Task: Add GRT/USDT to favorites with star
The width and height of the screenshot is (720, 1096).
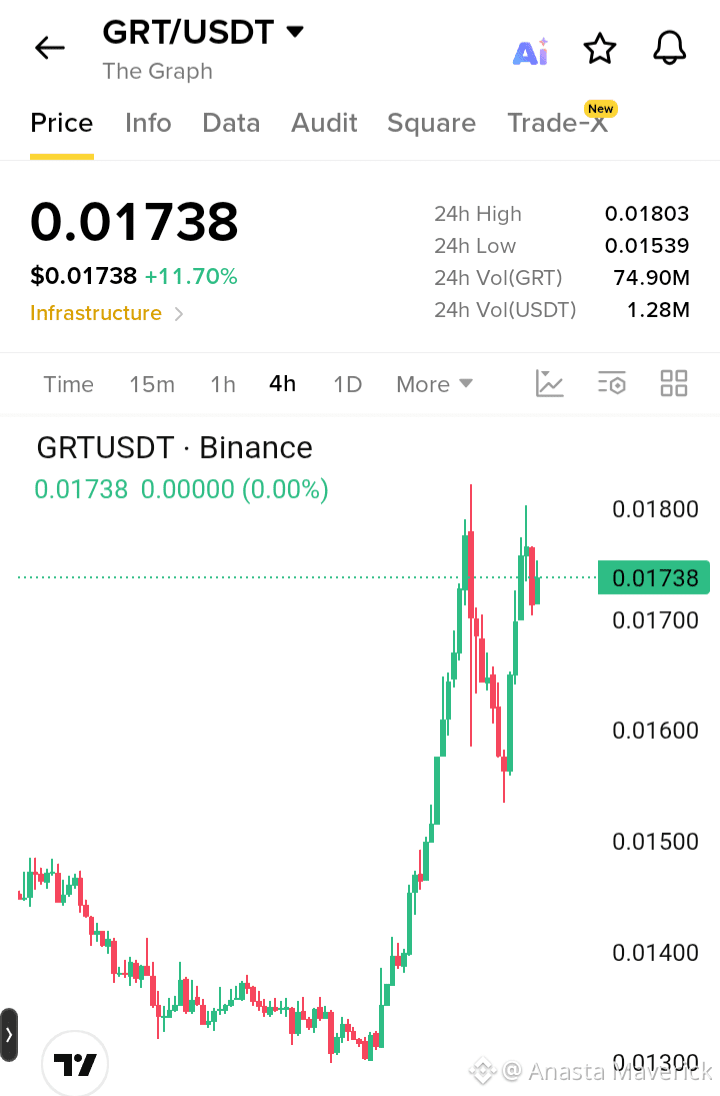Action: pyautogui.click(x=600, y=49)
